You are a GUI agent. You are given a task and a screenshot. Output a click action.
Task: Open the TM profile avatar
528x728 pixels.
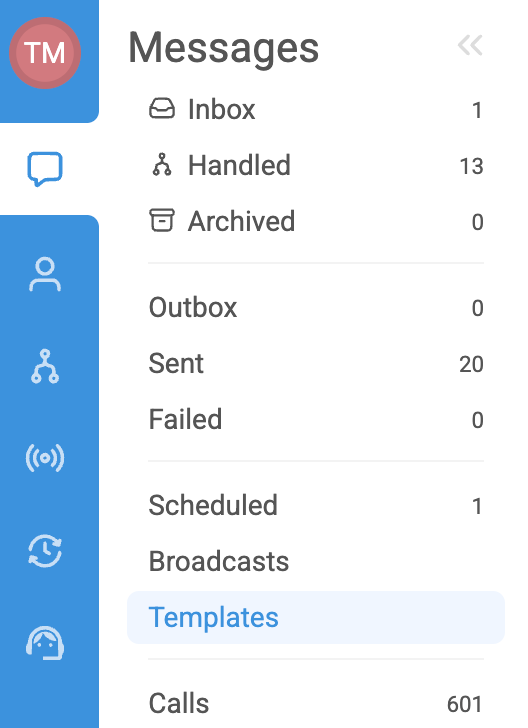coord(45,53)
